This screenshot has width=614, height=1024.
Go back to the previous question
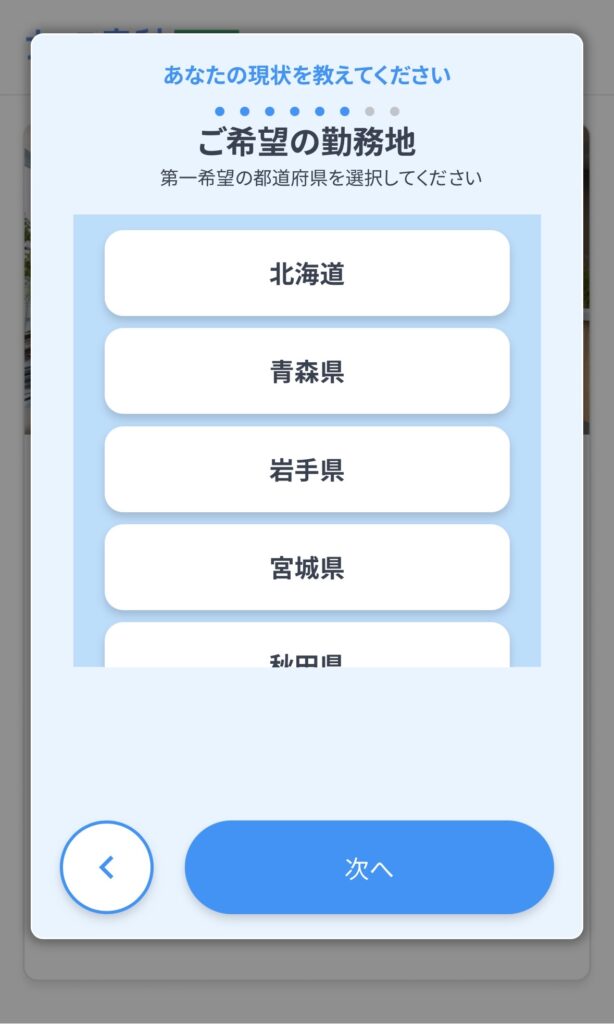click(107, 867)
